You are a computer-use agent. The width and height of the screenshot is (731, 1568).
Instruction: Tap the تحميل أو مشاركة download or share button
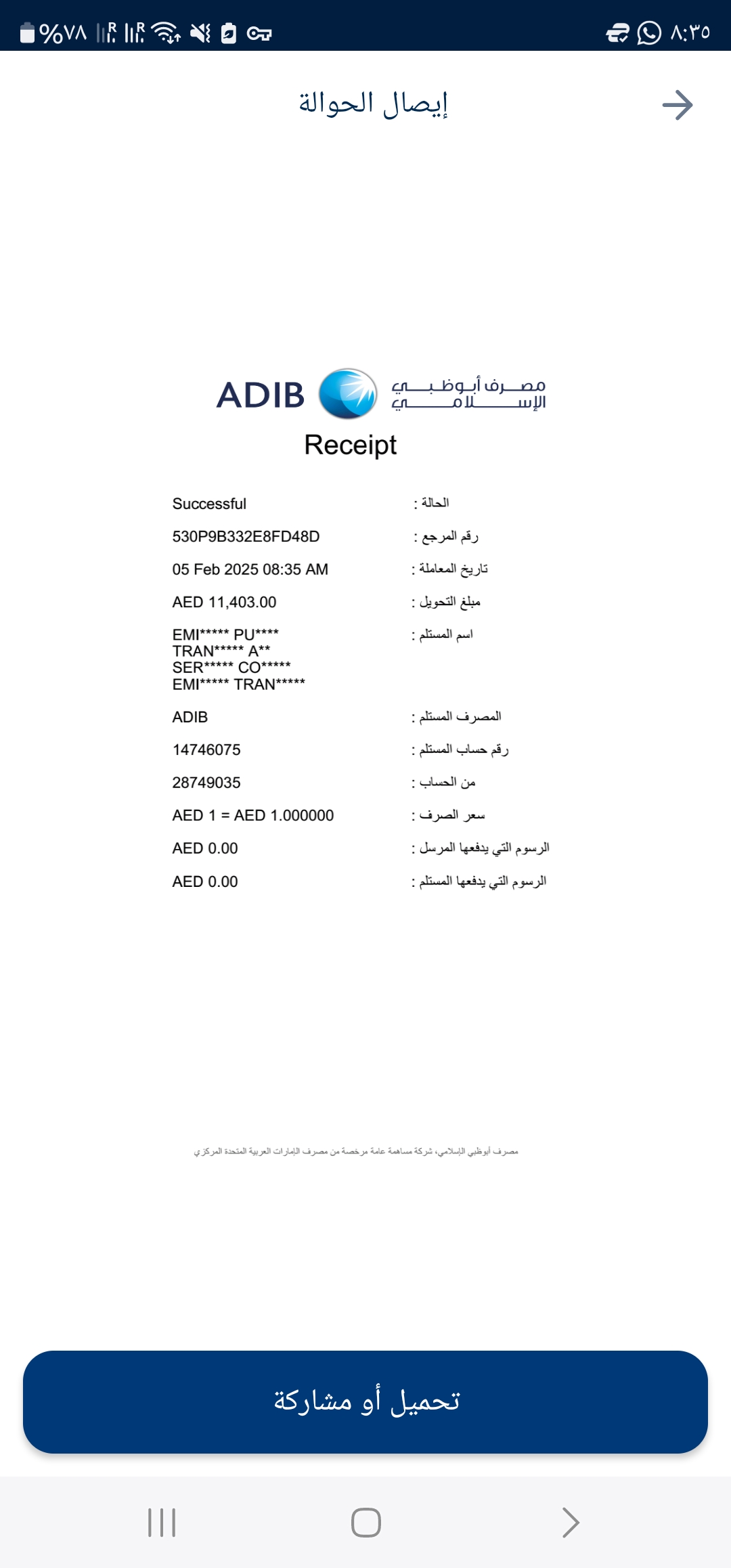click(x=365, y=1401)
